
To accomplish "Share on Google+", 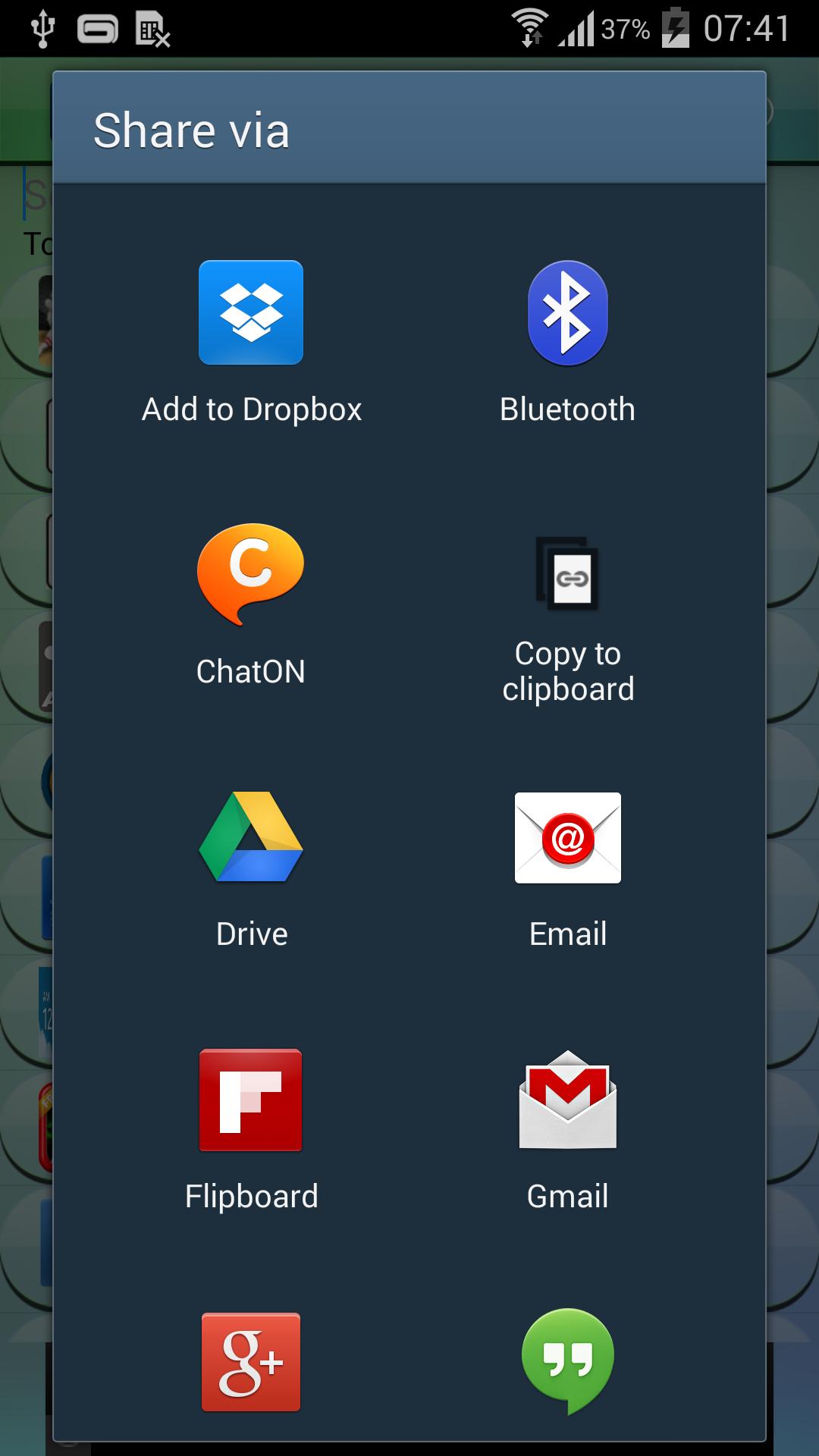I will 251,1362.
